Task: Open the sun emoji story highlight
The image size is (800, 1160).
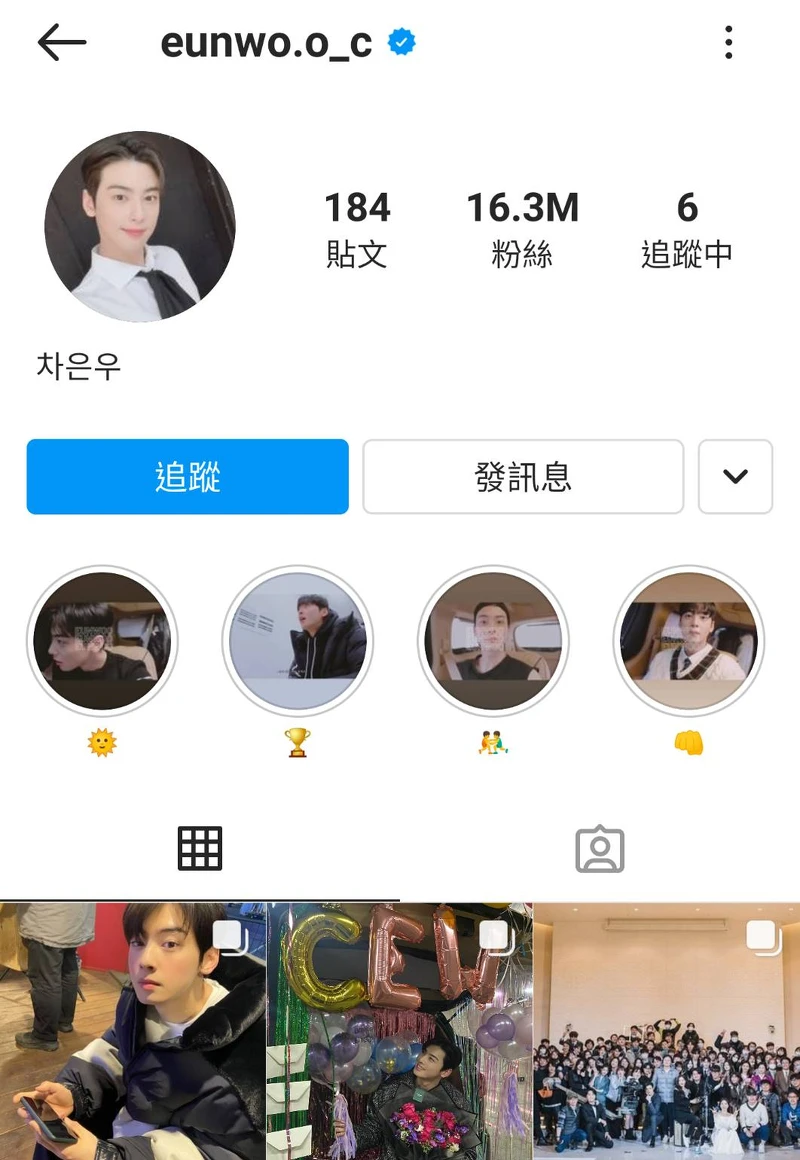Action: (102, 641)
